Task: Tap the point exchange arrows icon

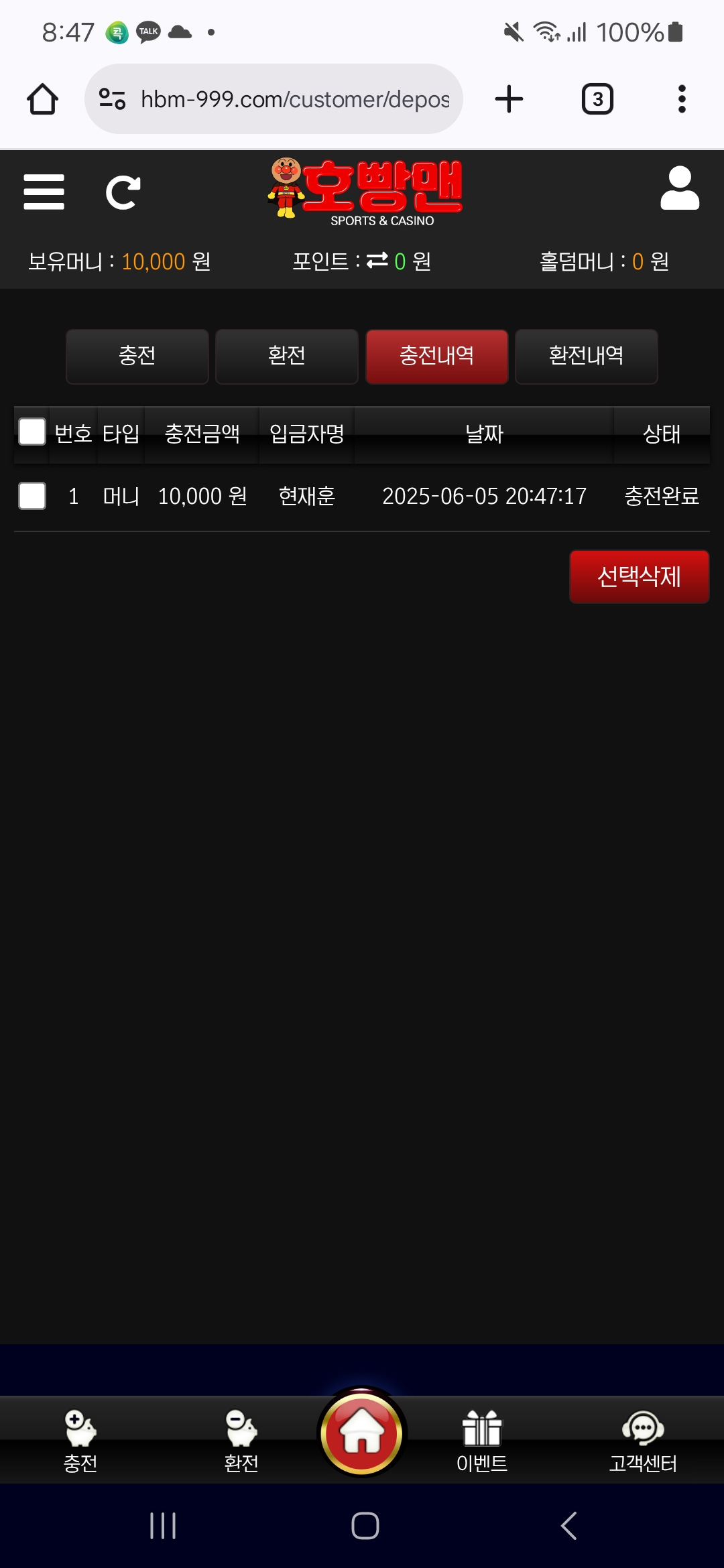Action: click(377, 260)
